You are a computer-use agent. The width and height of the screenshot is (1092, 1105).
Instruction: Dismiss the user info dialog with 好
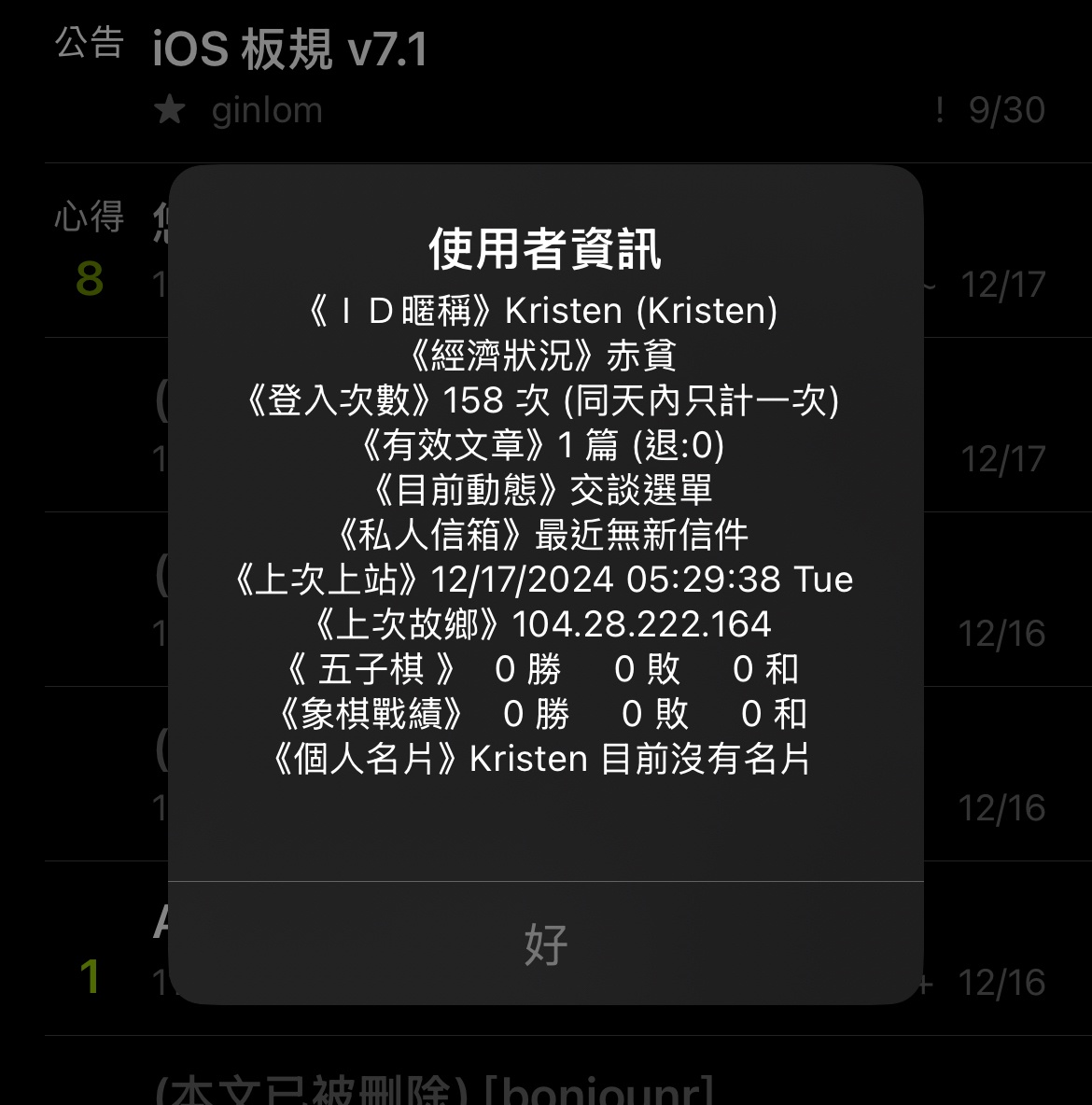click(546, 944)
